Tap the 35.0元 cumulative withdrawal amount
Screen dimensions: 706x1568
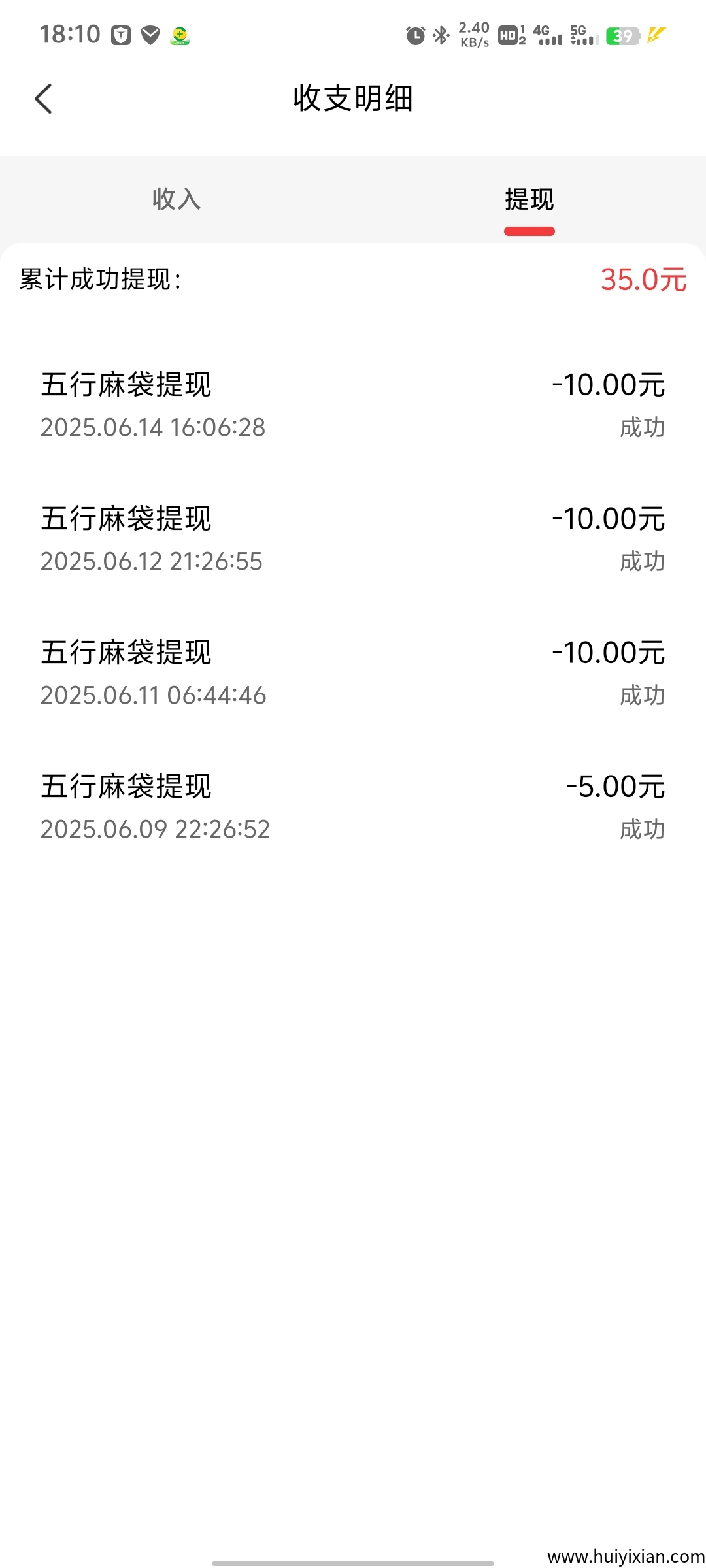[x=643, y=280]
